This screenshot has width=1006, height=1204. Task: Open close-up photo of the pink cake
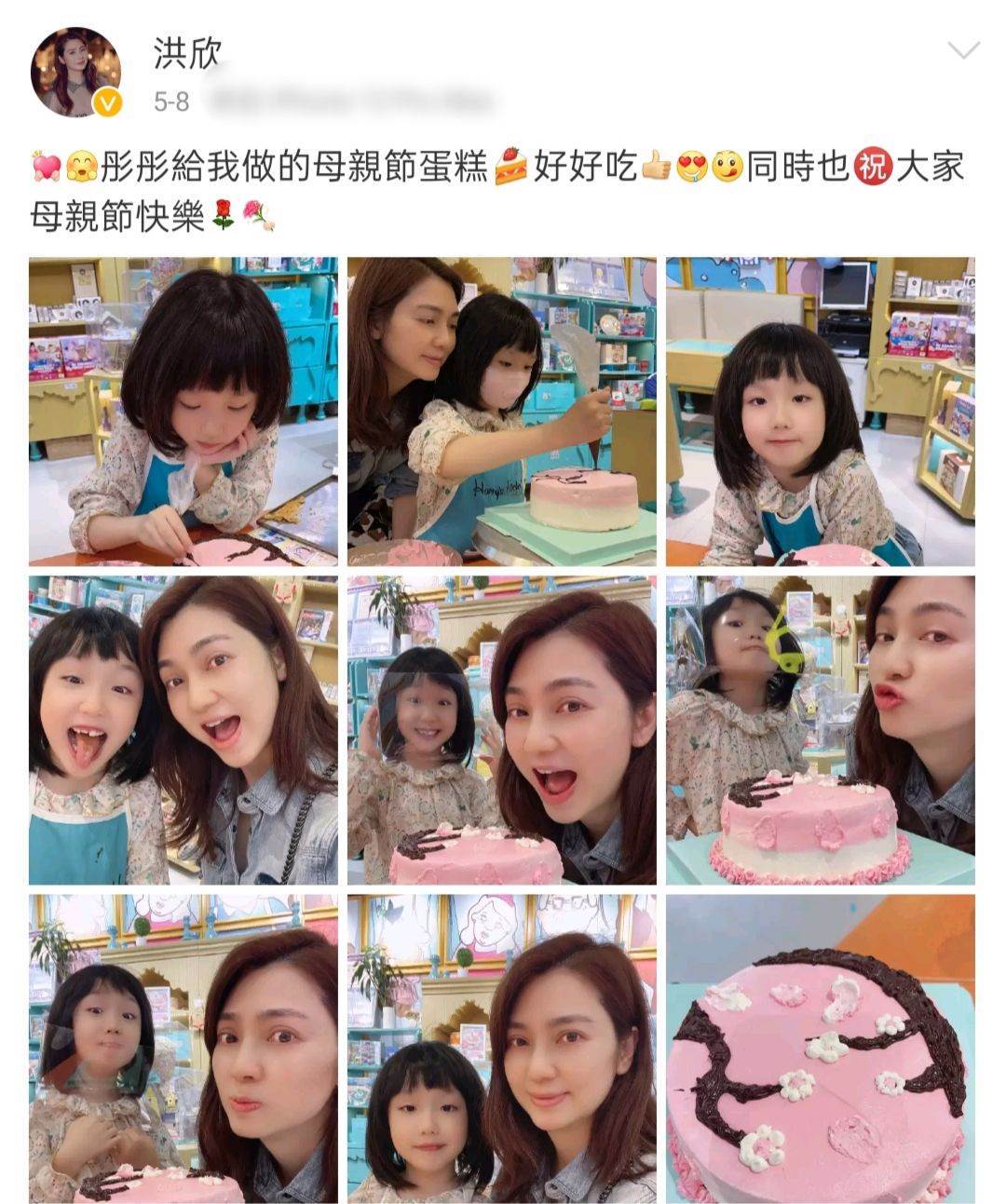[x=821, y=1048]
